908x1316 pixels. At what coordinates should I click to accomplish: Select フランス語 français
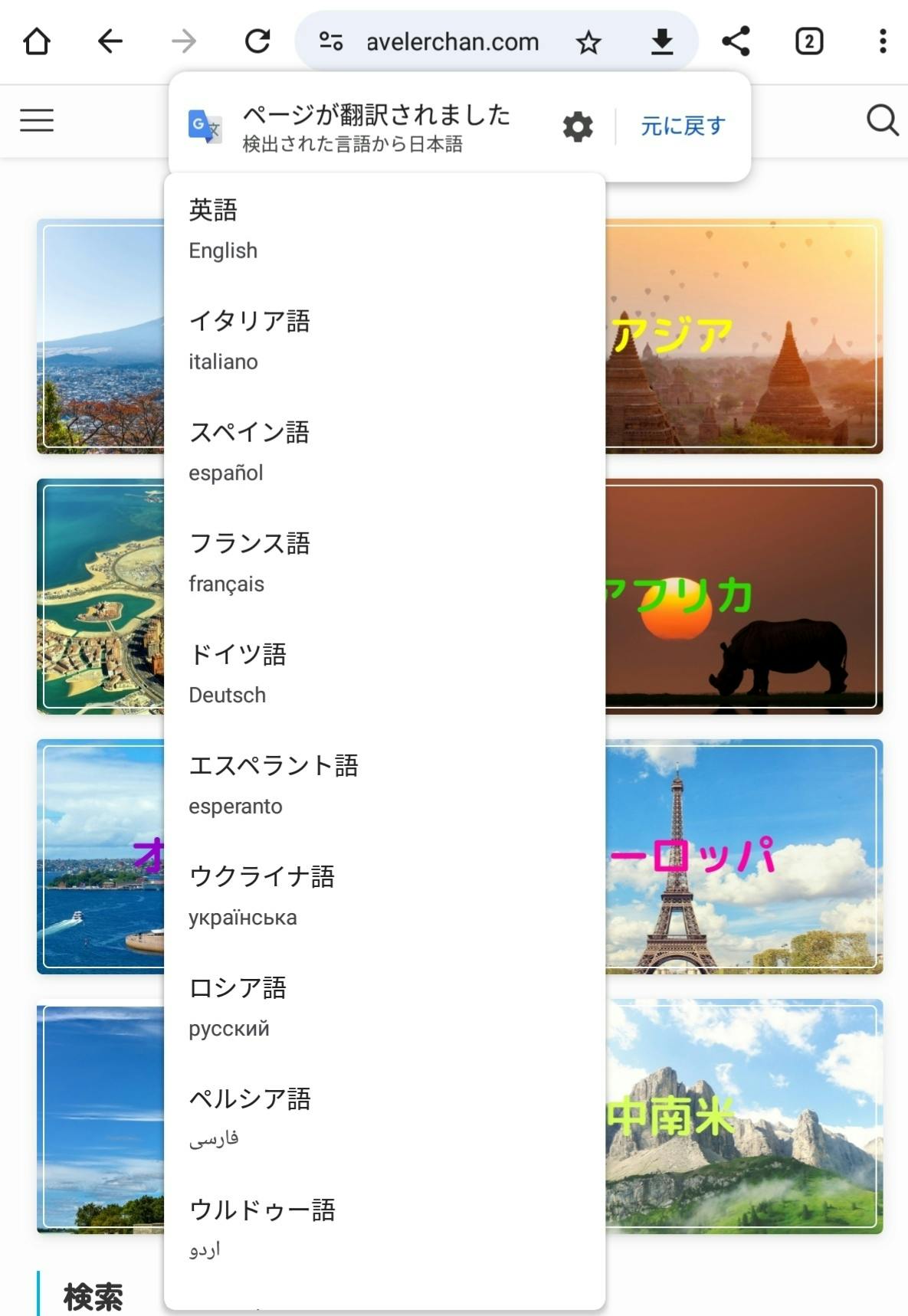(x=385, y=563)
